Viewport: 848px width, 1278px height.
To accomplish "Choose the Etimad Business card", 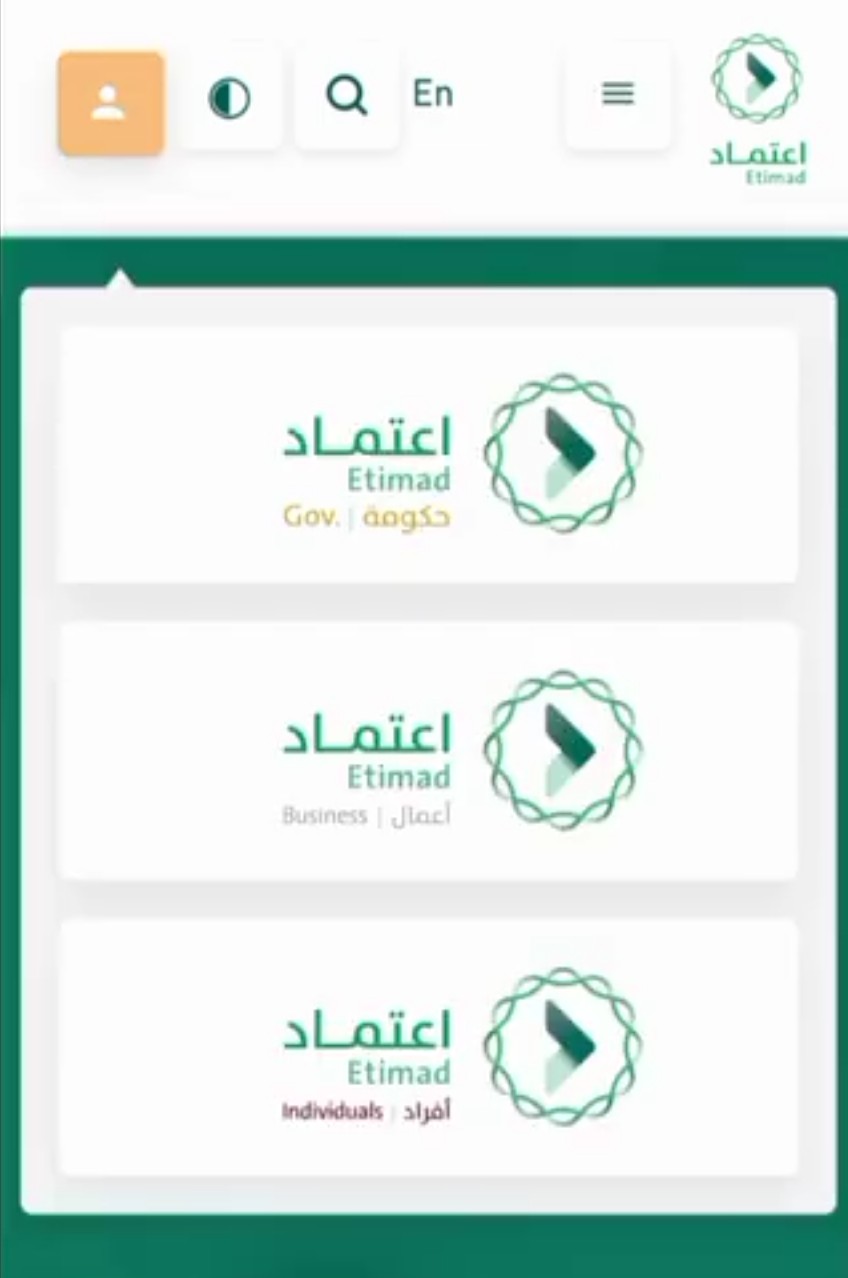I will 428,751.
